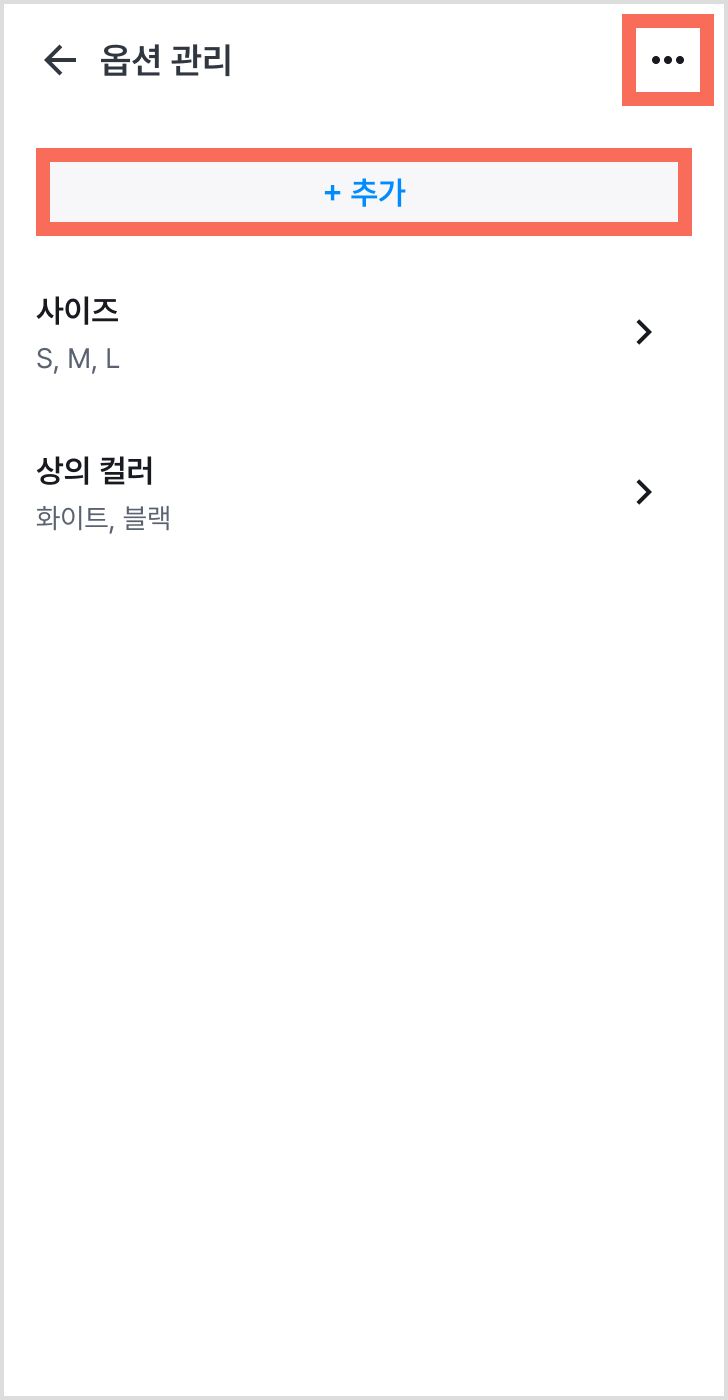The height and width of the screenshot is (1400, 728).
Task: Tap the + 추가 button
Action: pyautogui.click(x=364, y=192)
